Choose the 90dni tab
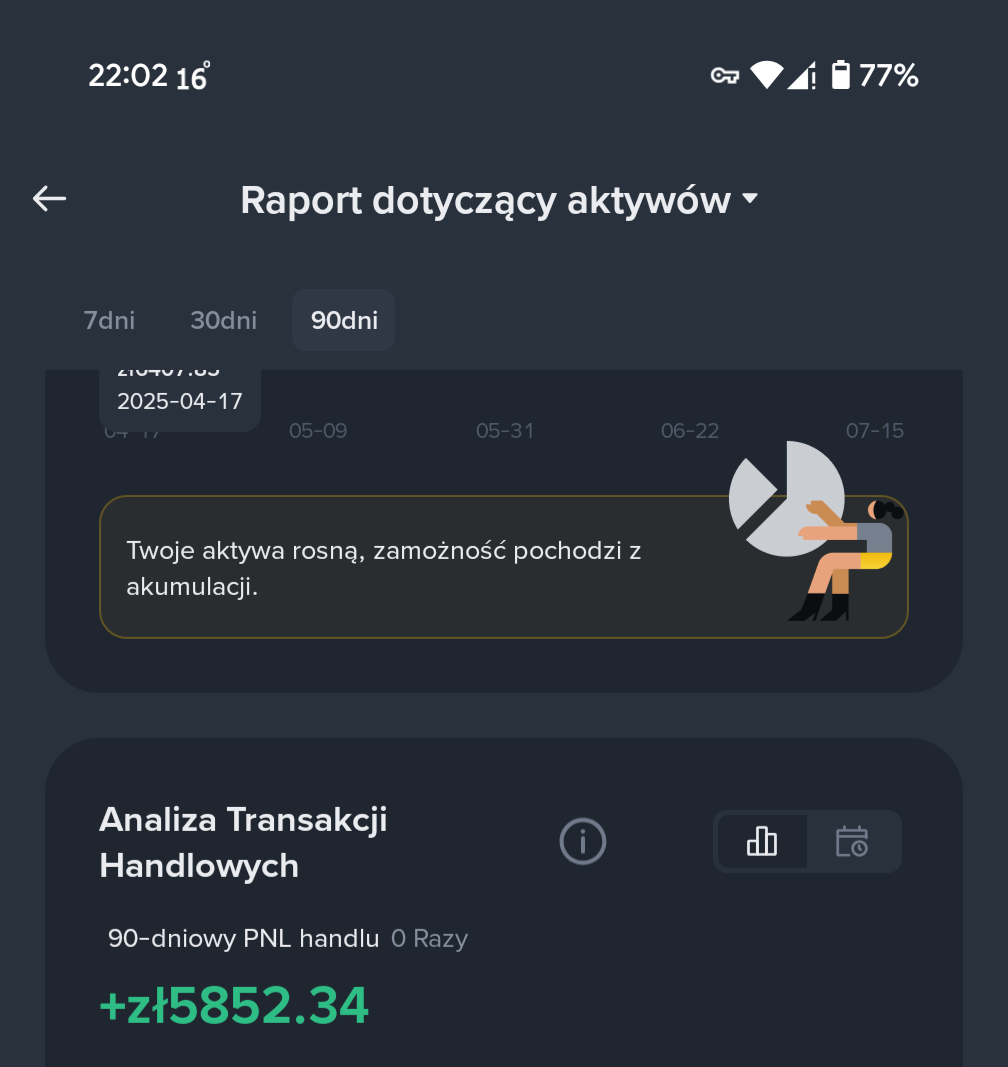The height and width of the screenshot is (1067, 1008). tap(343, 320)
